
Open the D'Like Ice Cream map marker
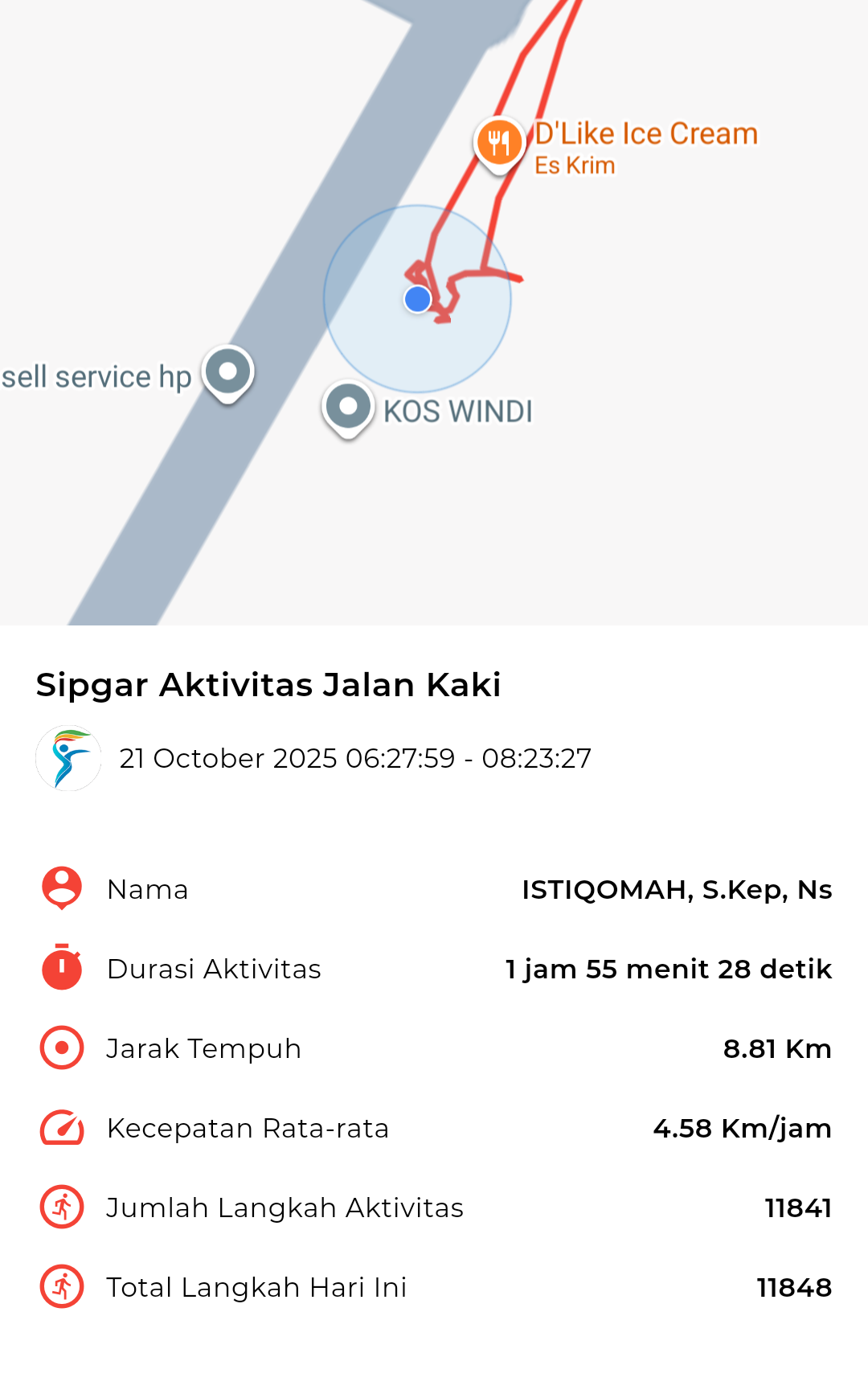click(x=499, y=144)
